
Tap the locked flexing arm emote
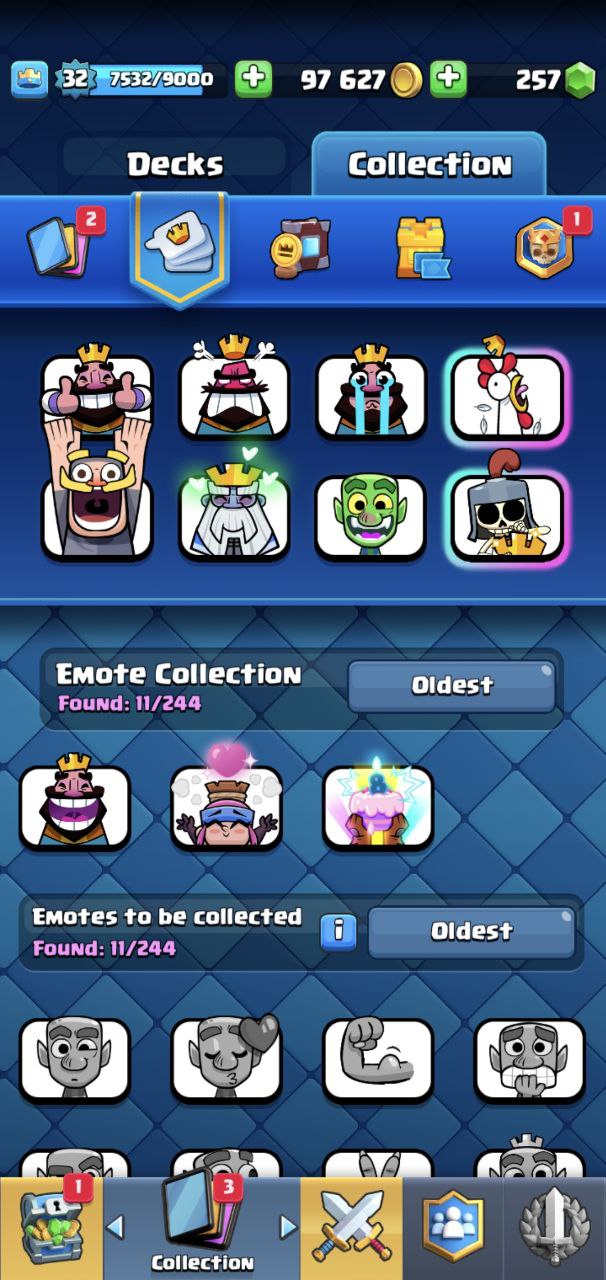click(x=378, y=1058)
